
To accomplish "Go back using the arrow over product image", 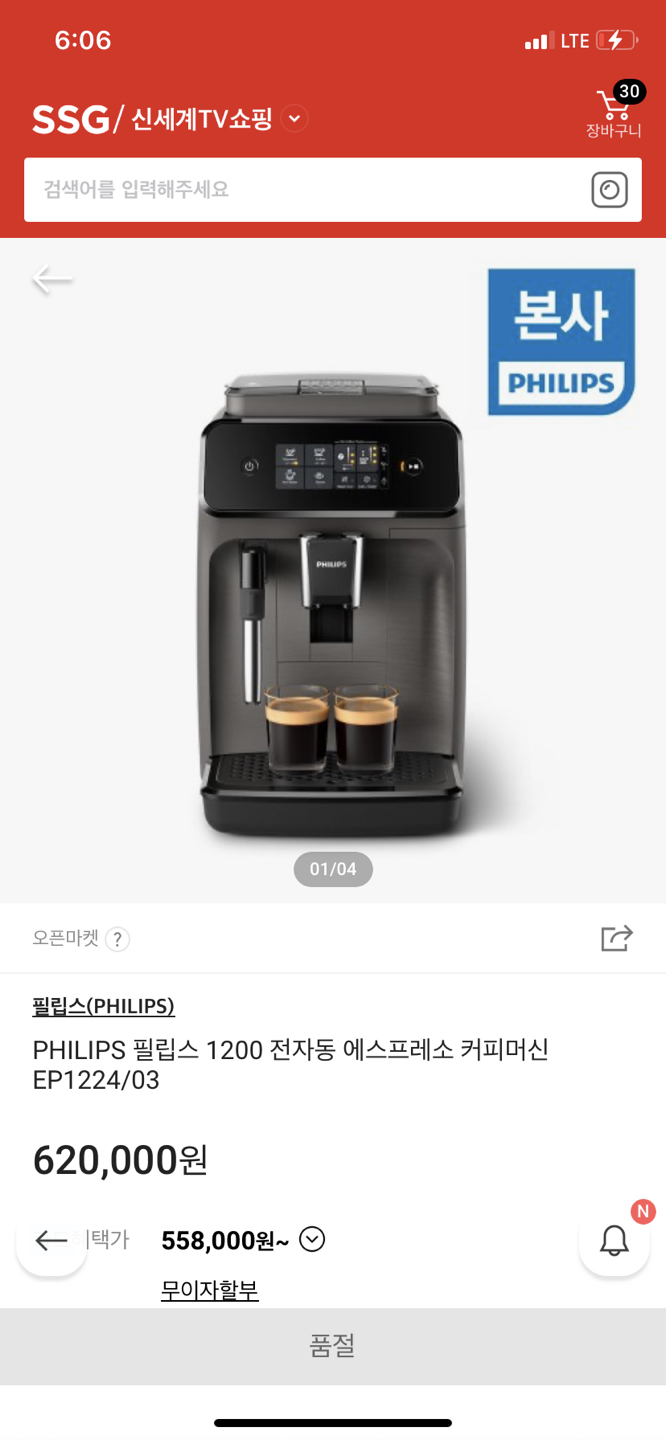I will click(51, 279).
